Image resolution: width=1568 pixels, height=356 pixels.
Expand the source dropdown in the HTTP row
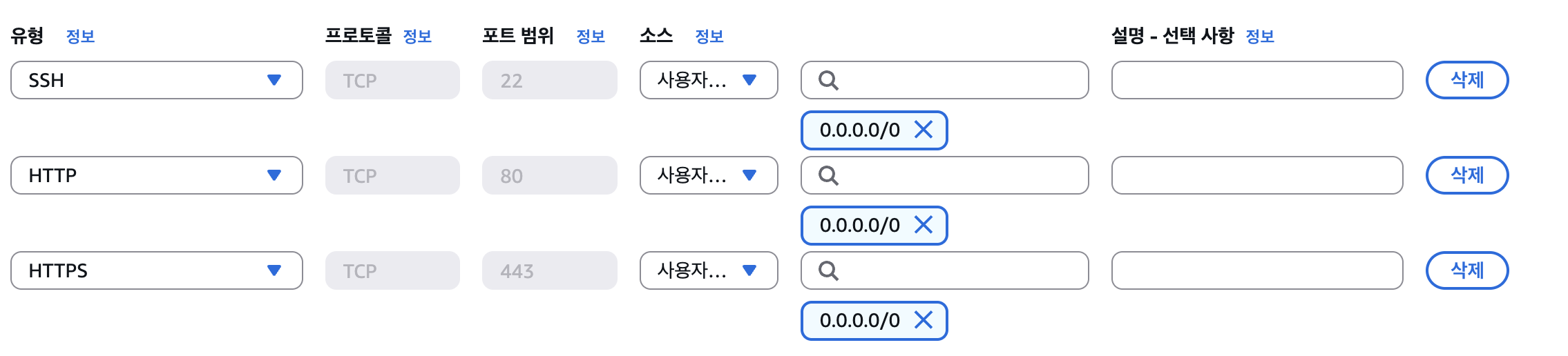click(x=708, y=175)
